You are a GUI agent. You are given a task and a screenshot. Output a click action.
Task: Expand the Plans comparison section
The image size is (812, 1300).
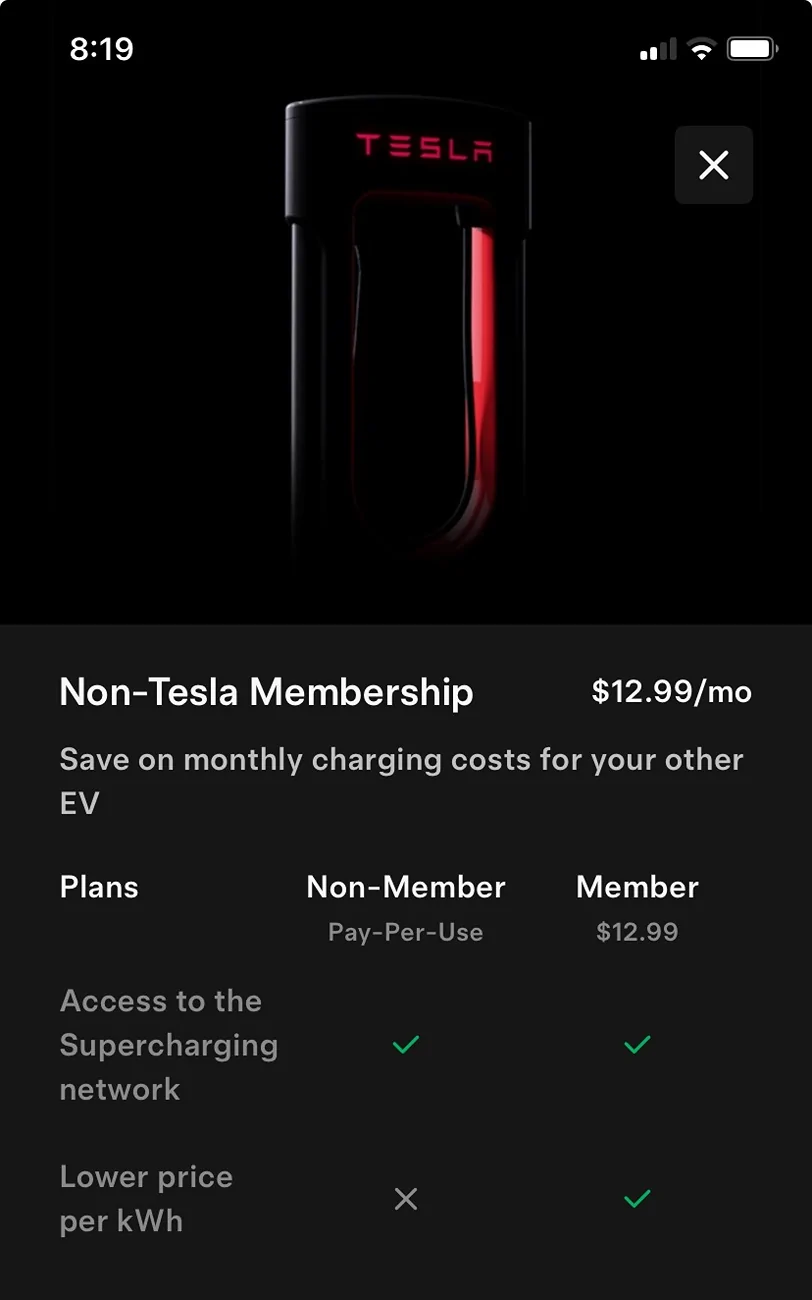click(98, 887)
